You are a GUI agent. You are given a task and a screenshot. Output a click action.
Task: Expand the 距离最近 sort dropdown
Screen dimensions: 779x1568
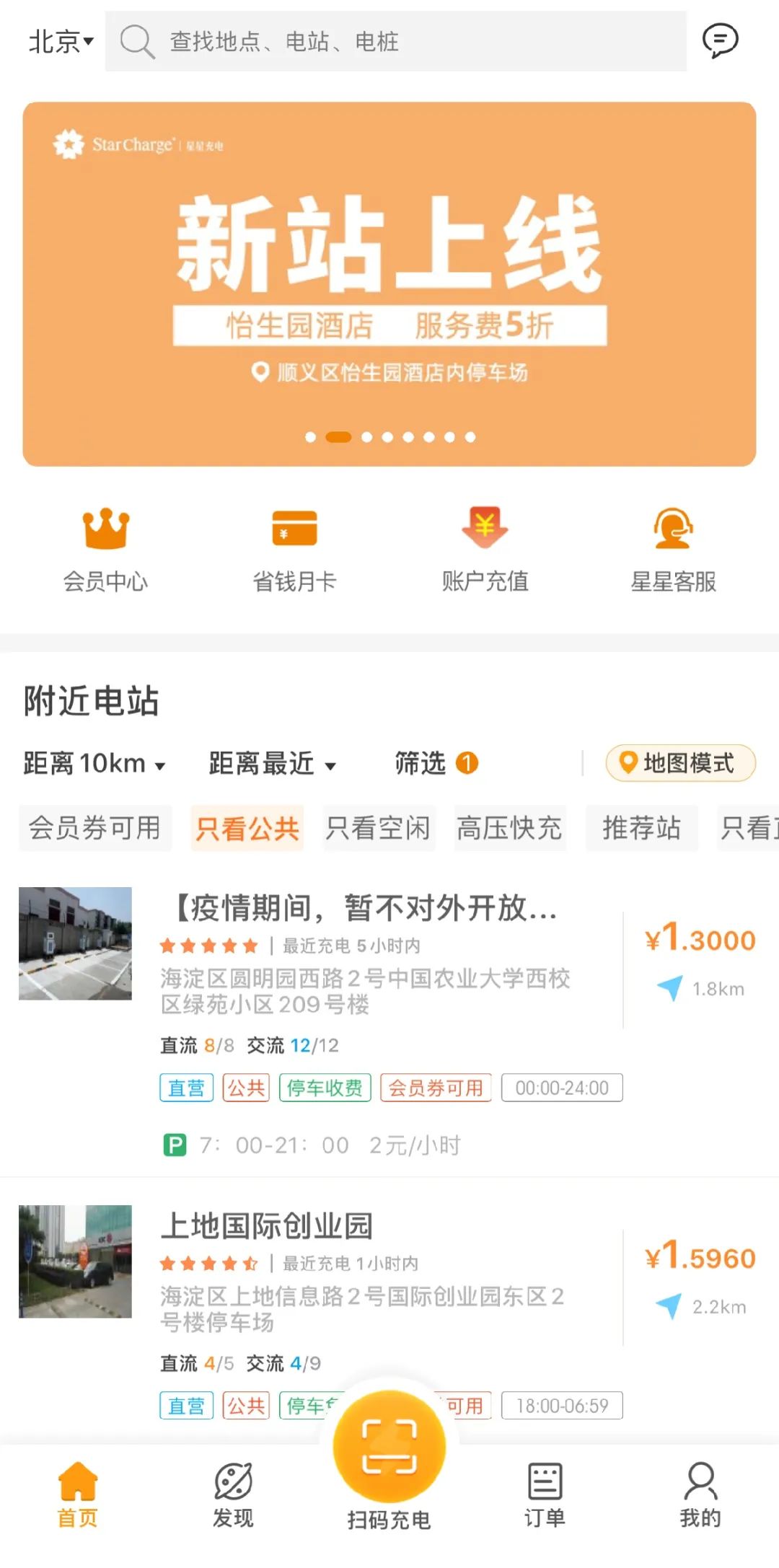tap(272, 763)
